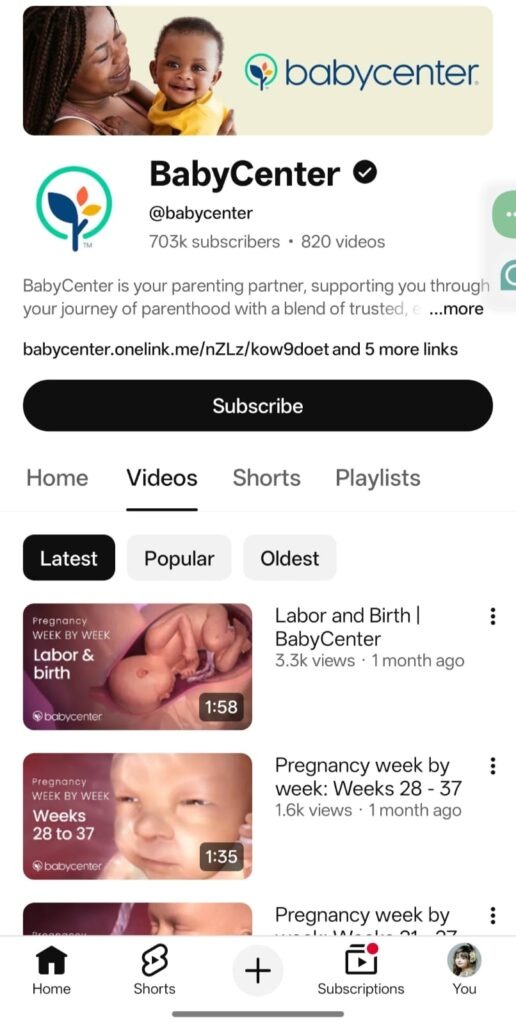The image size is (516, 1024).
Task: Select the Popular filter chip
Action: 179,558
